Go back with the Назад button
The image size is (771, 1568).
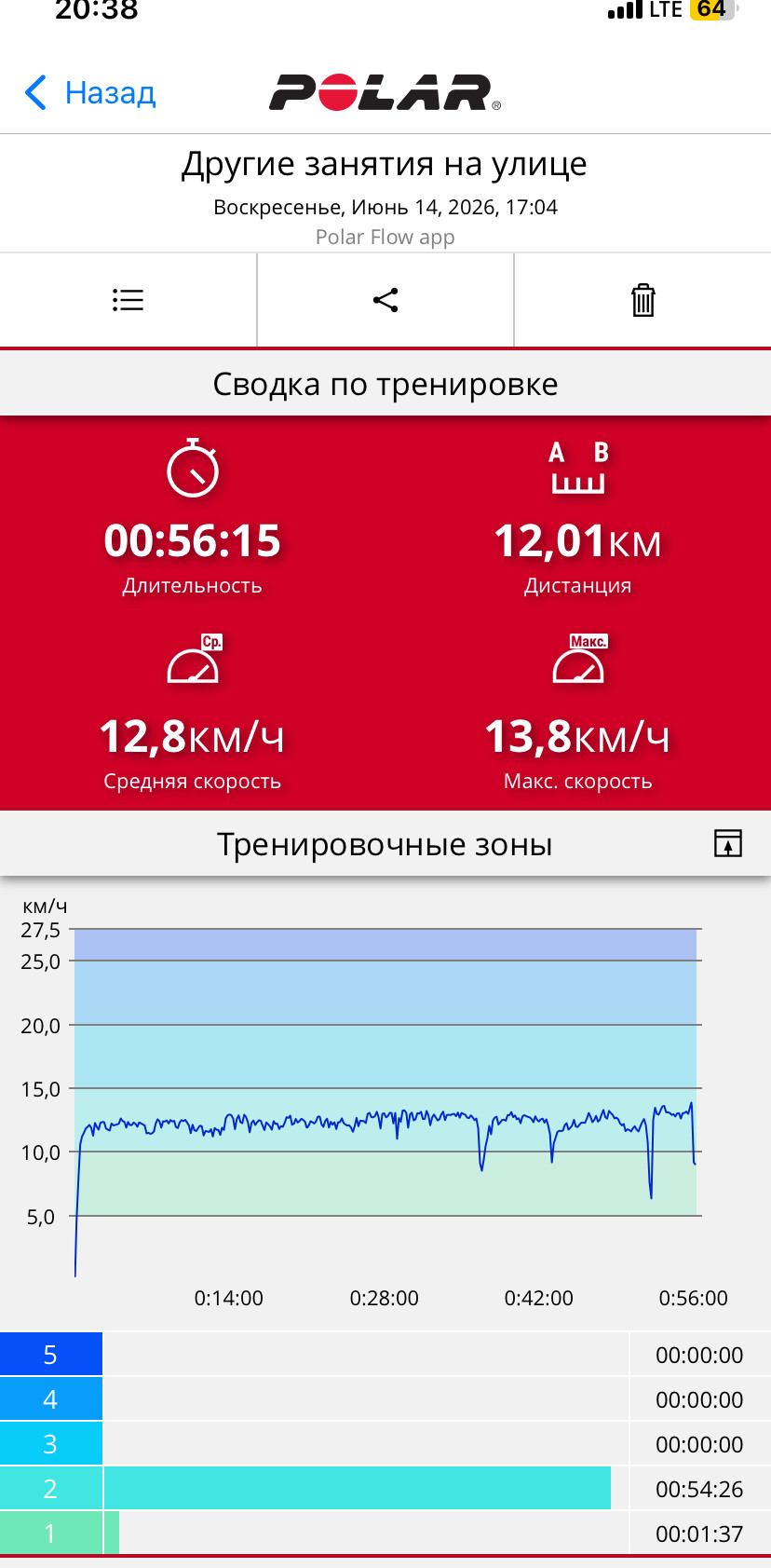click(90, 93)
